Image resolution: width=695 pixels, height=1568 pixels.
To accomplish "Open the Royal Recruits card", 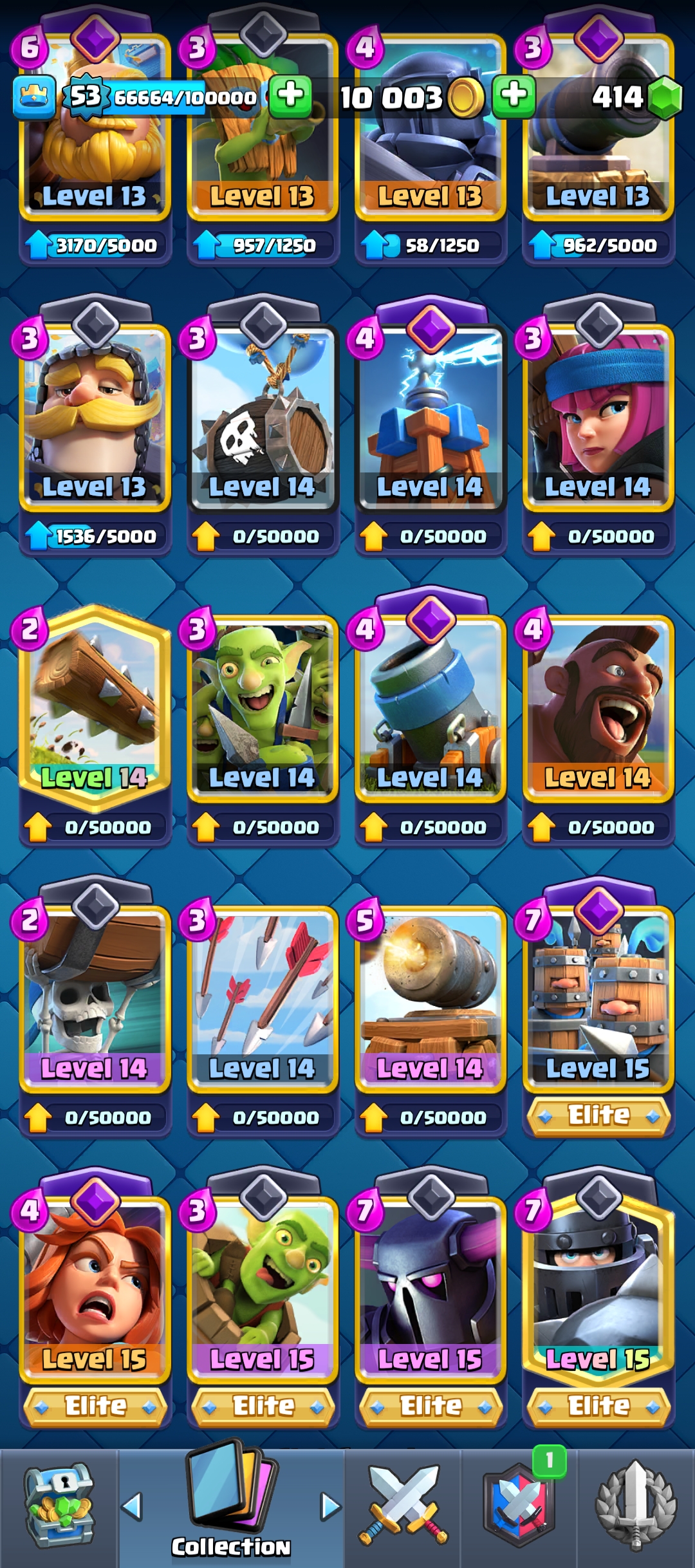I will point(598,998).
